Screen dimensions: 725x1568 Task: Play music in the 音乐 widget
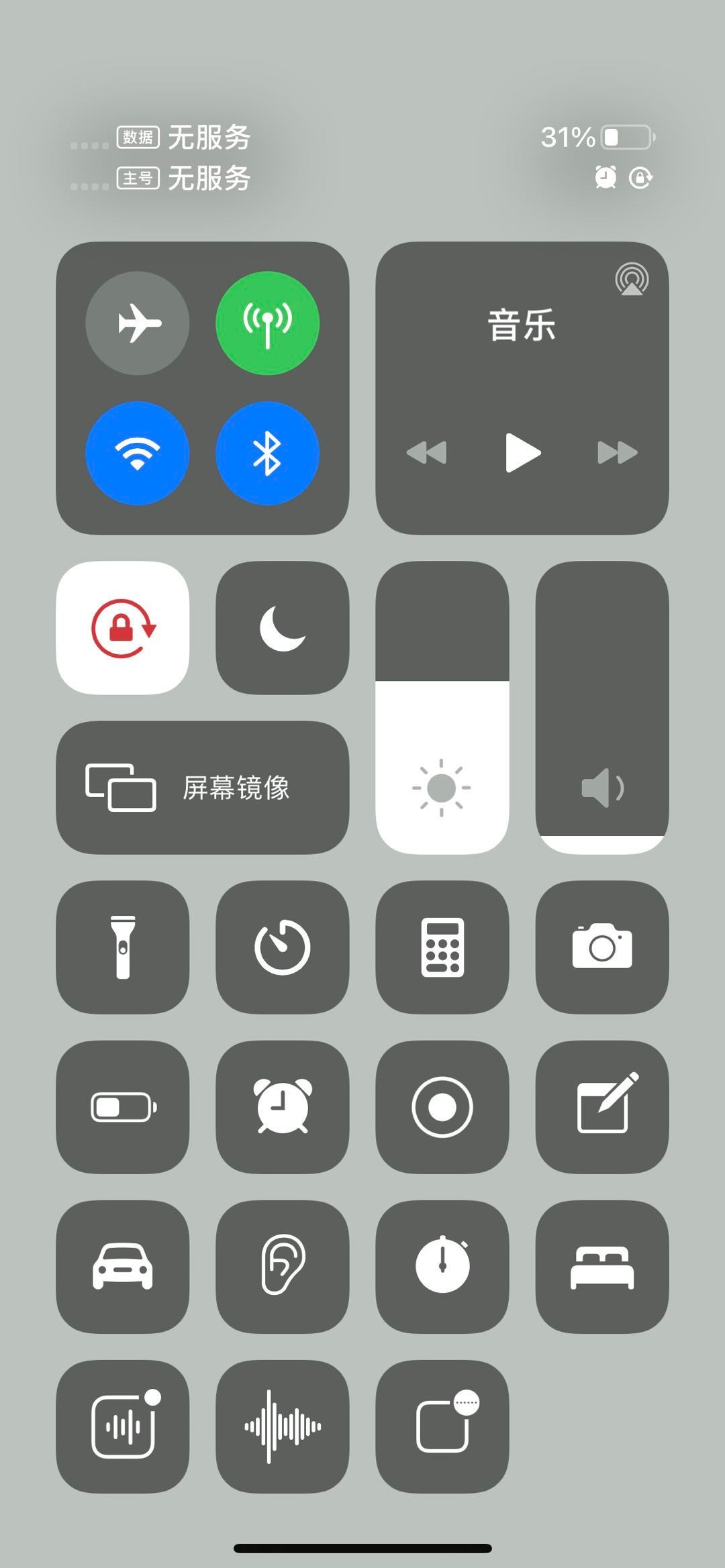[x=522, y=452]
